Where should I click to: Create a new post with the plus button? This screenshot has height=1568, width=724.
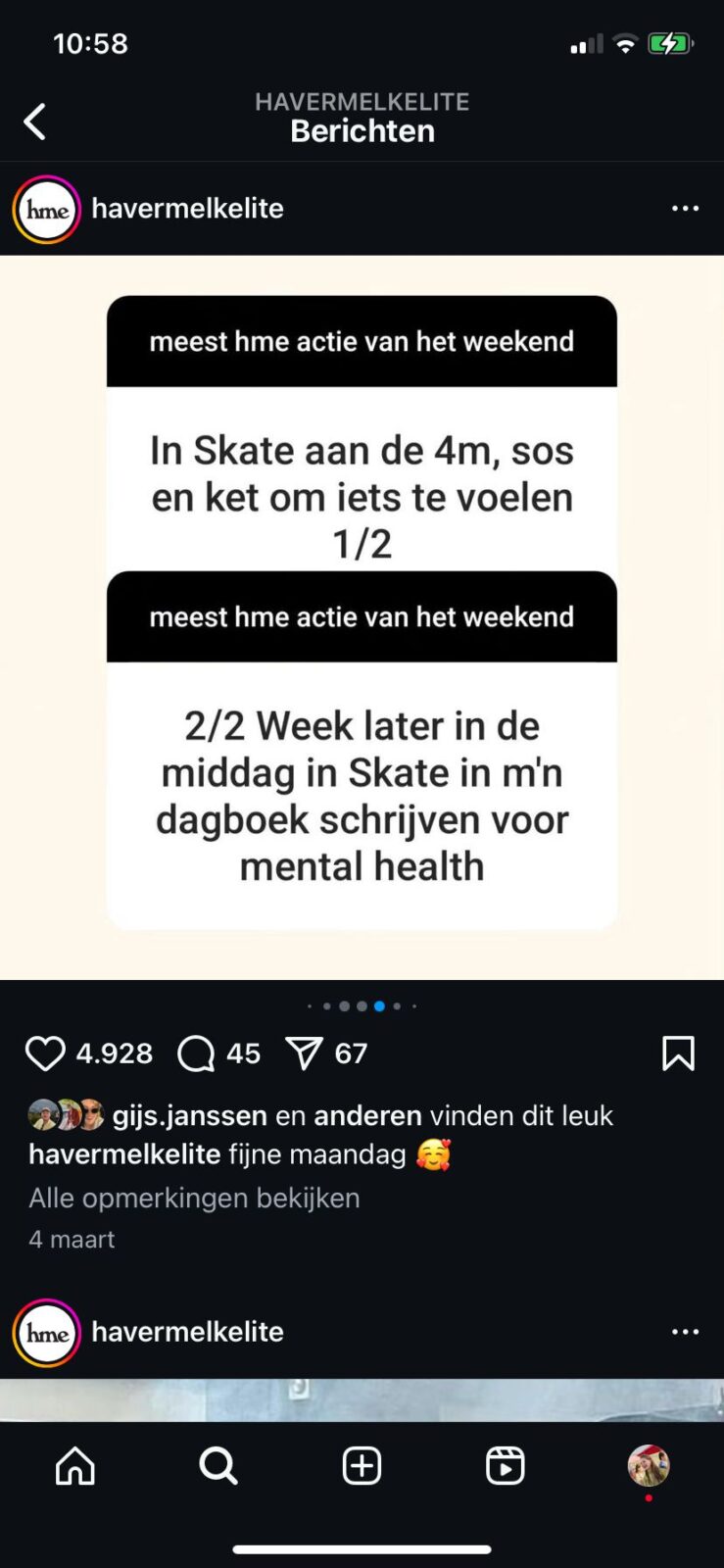tap(362, 1466)
